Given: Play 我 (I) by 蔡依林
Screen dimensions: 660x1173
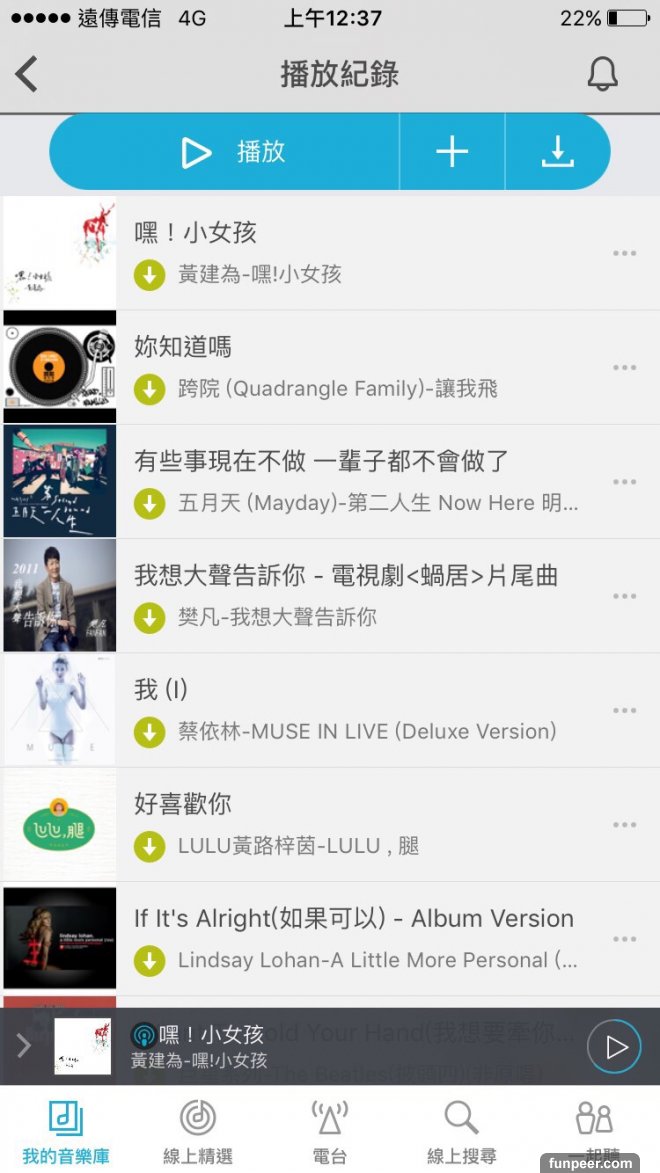Looking at the screenshot, I should tap(161, 690).
